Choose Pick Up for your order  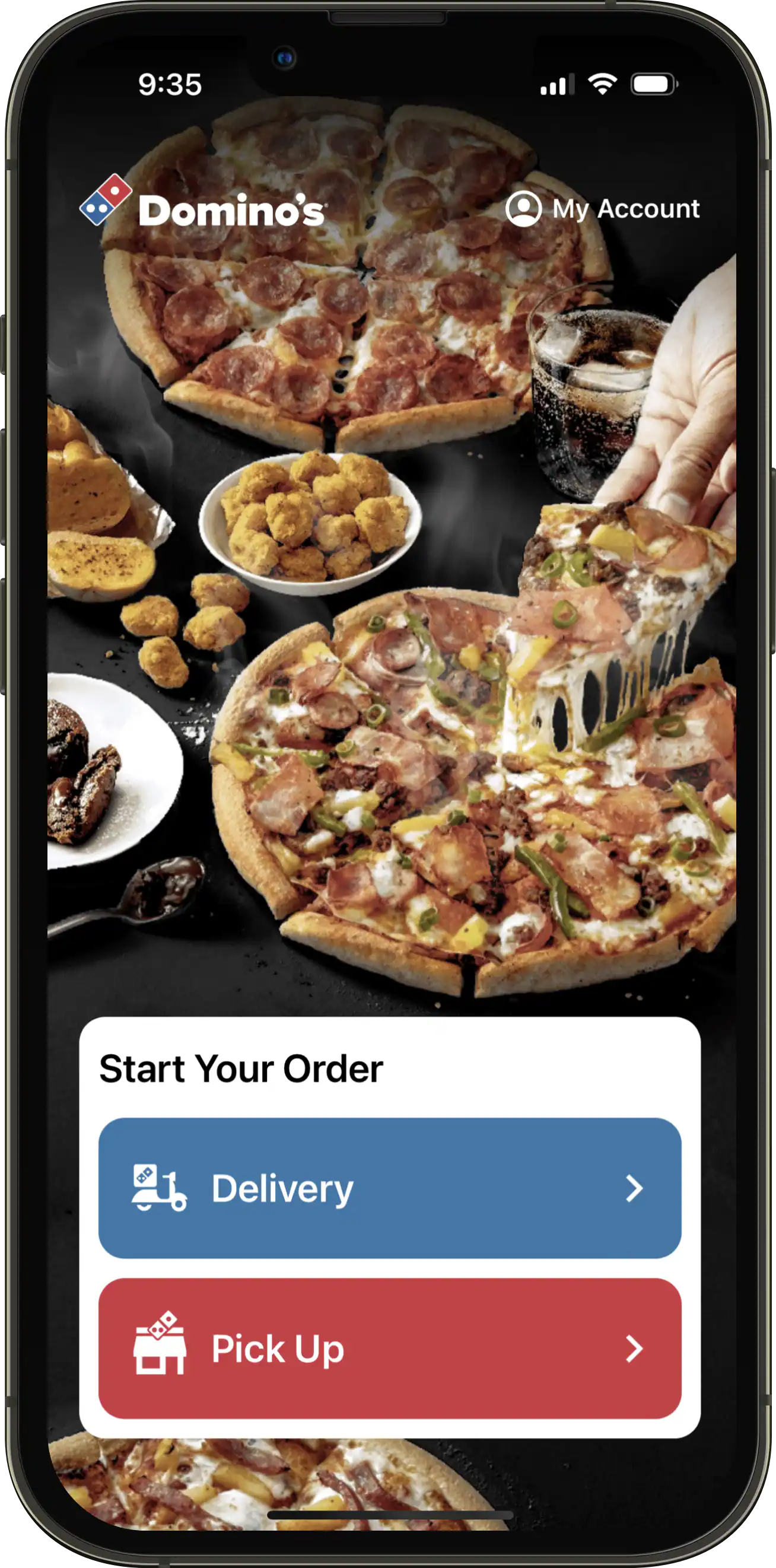tap(390, 1348)
